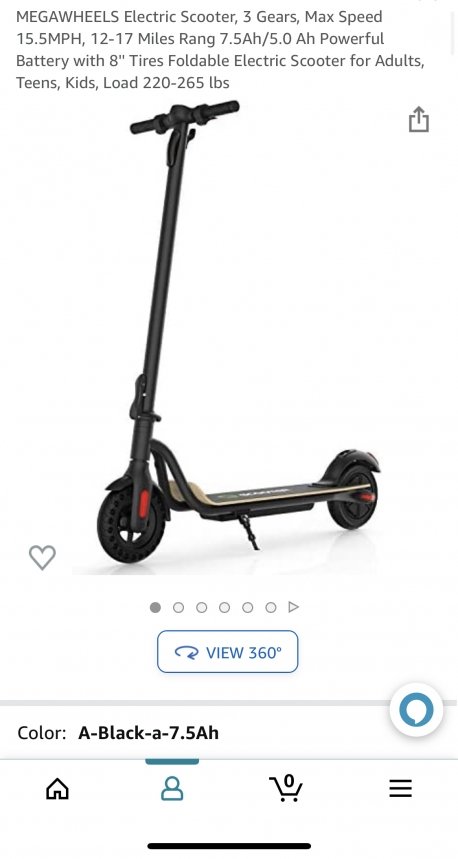Open the shopping cart
The height and width of the screenshot is (859, 458).
(x=286, y=789)
